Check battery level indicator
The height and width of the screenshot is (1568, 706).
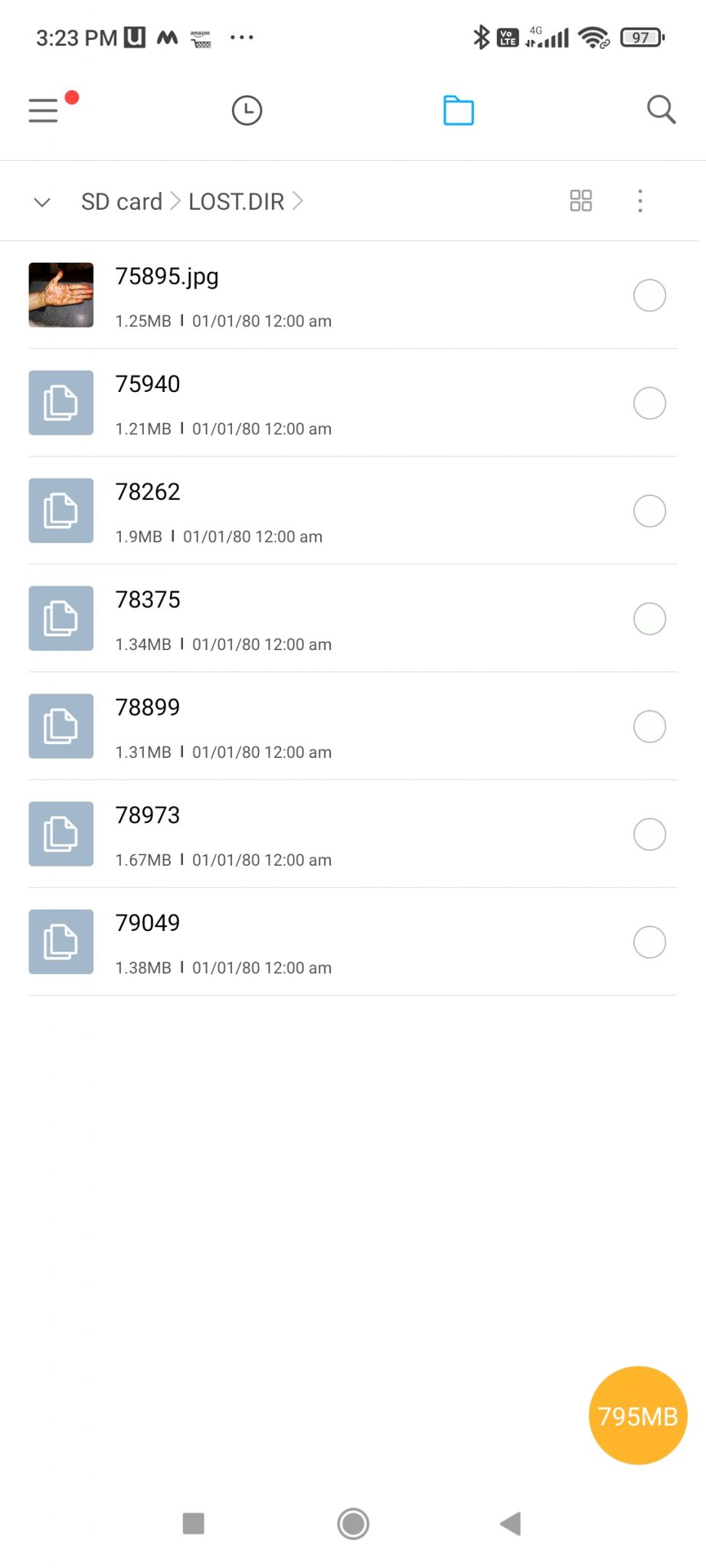(x=640, y=38)
